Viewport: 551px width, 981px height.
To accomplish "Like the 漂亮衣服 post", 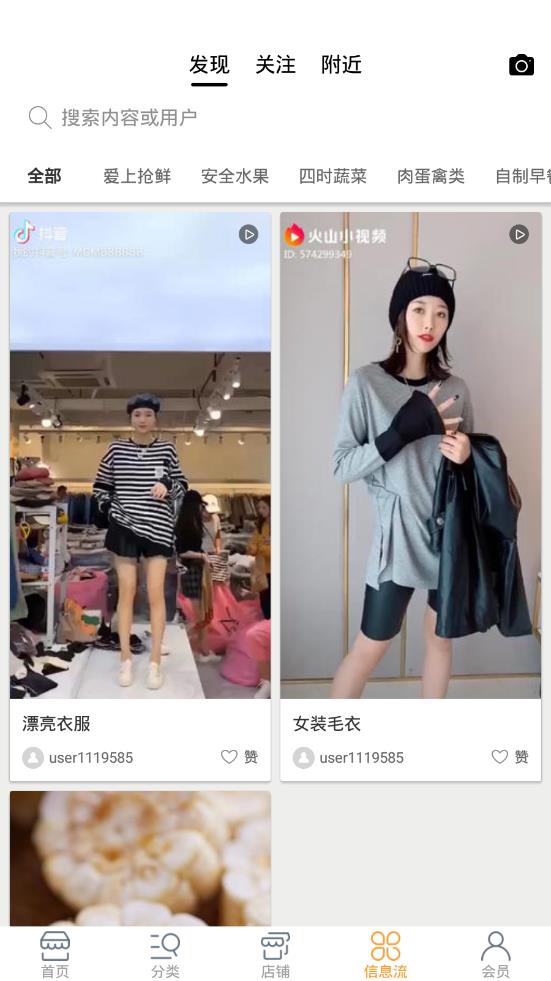I will pos(239,757).
